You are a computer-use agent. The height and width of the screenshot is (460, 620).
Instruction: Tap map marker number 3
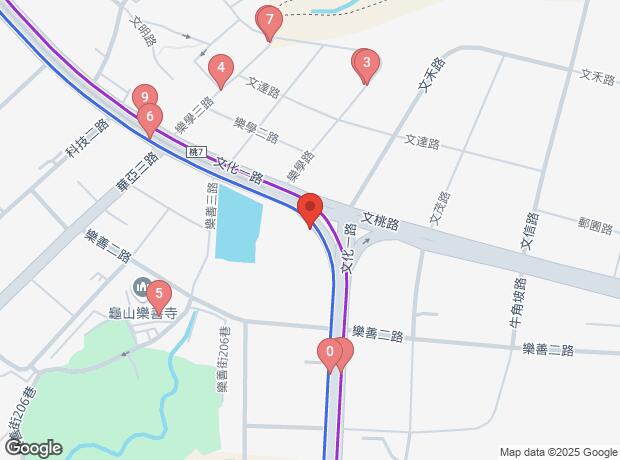click(x=366, y=66)
